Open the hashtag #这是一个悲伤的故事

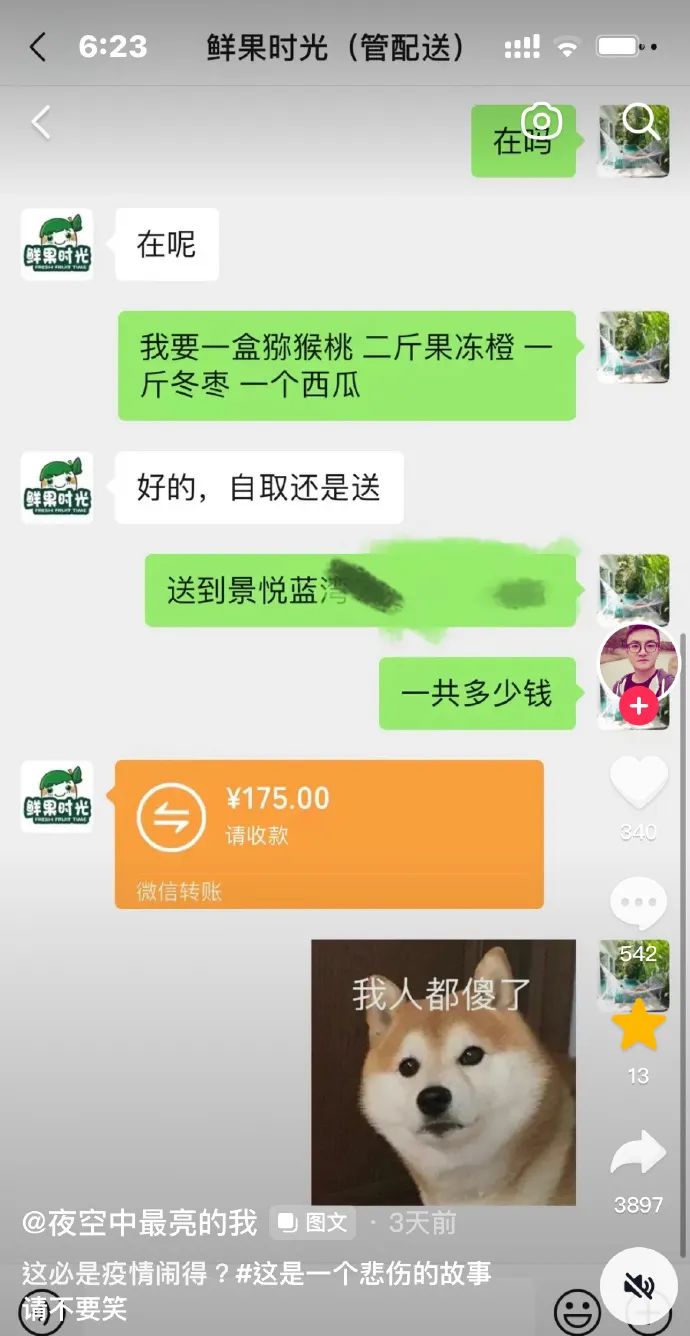[x=364, y=1273]
